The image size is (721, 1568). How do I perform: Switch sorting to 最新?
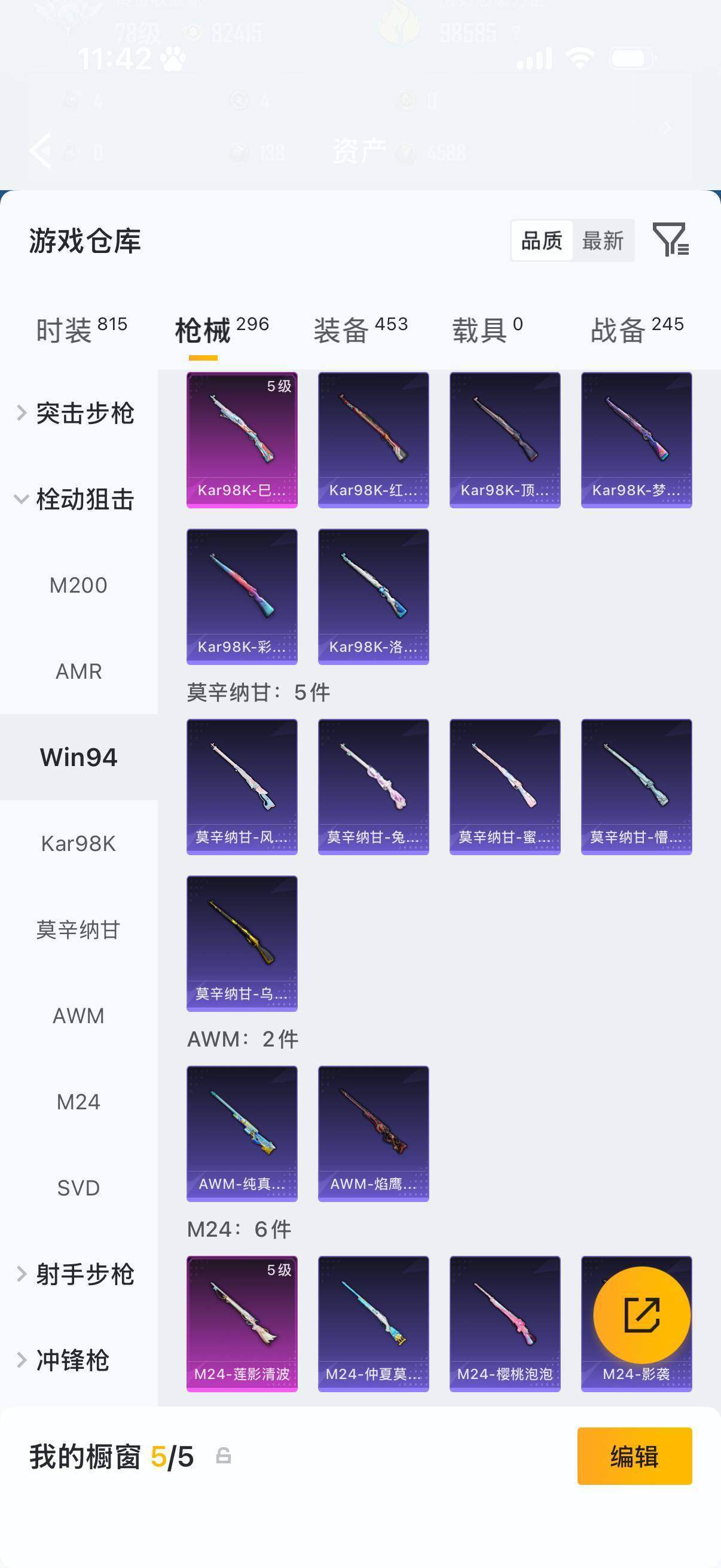click(x=604, y=241)
